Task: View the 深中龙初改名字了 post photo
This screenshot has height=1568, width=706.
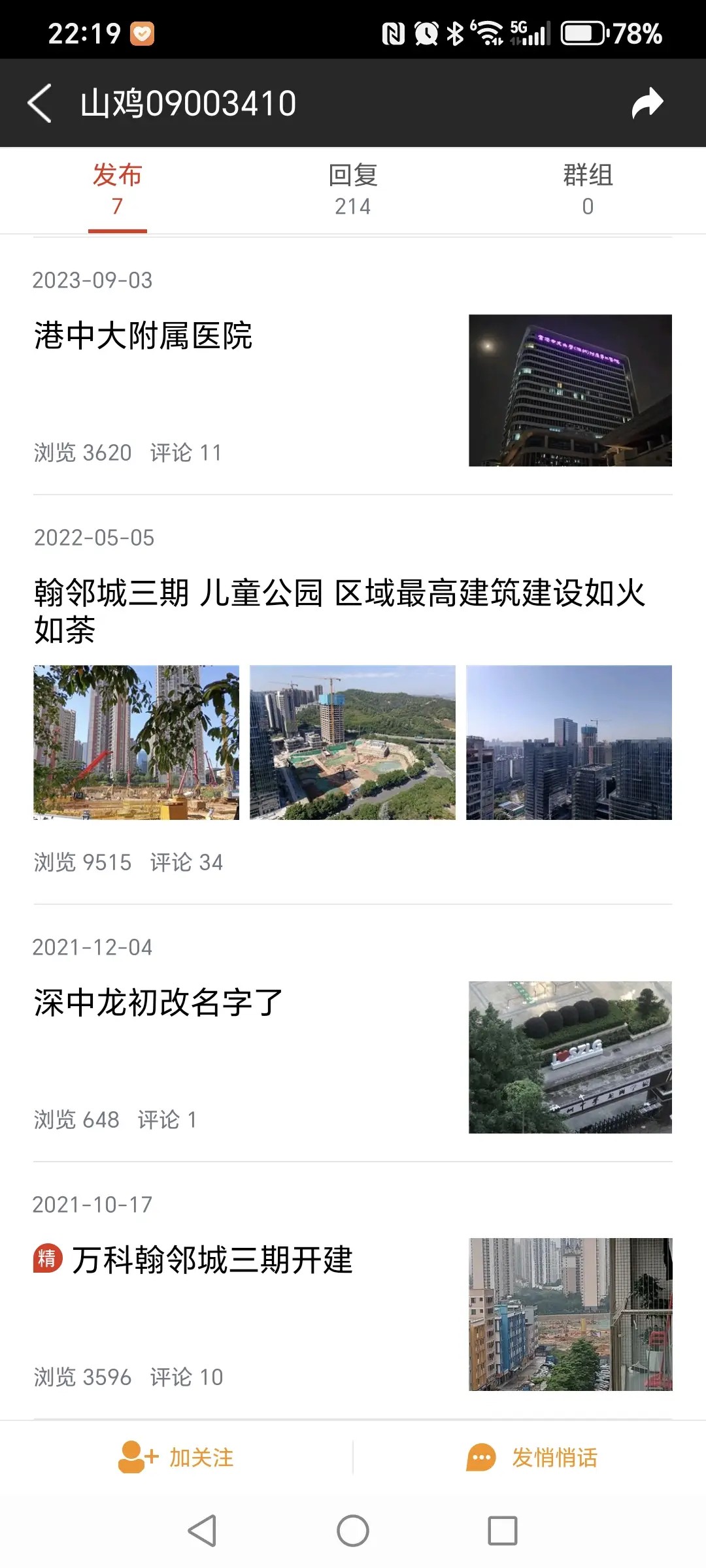Action: tap(570, 1057)
